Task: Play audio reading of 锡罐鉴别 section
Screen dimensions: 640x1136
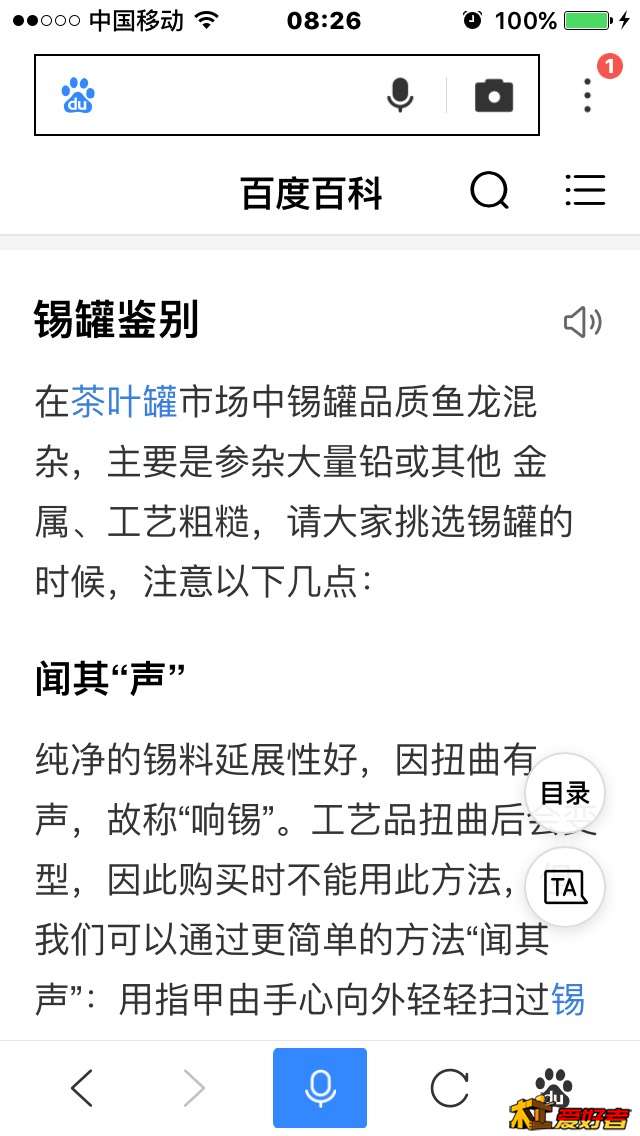Action: pyautogui.click(x=582, y=322)
